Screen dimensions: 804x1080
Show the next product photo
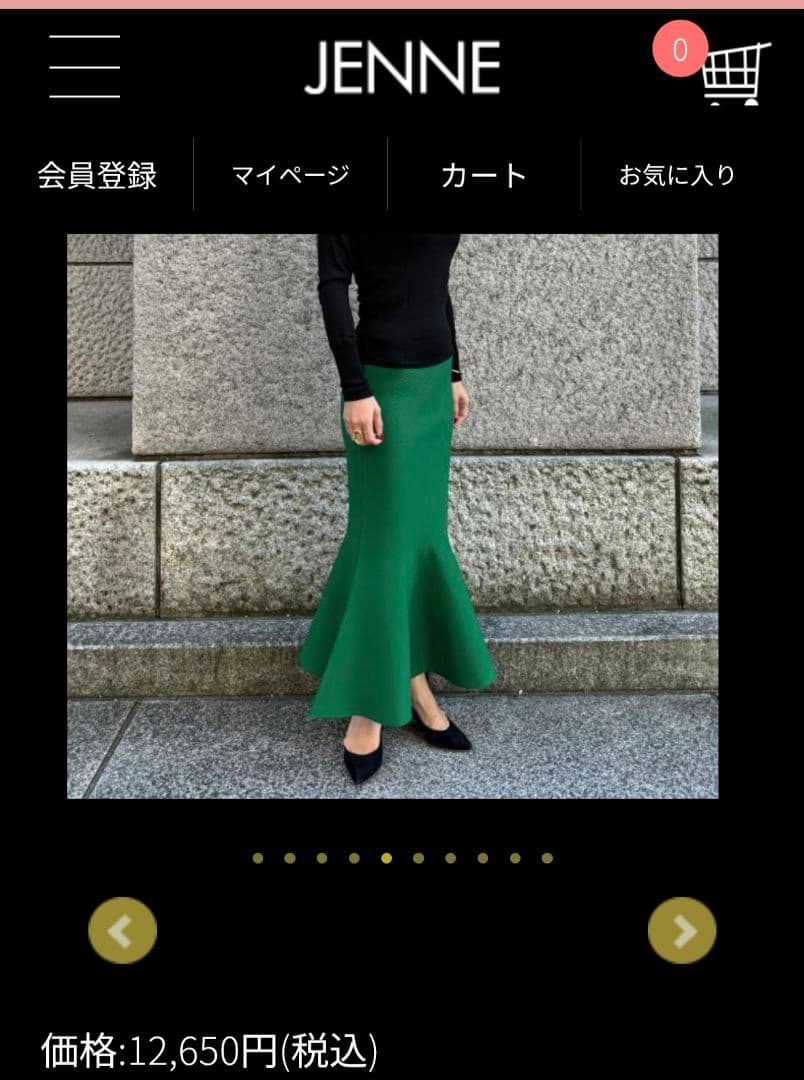coord(682,931)
